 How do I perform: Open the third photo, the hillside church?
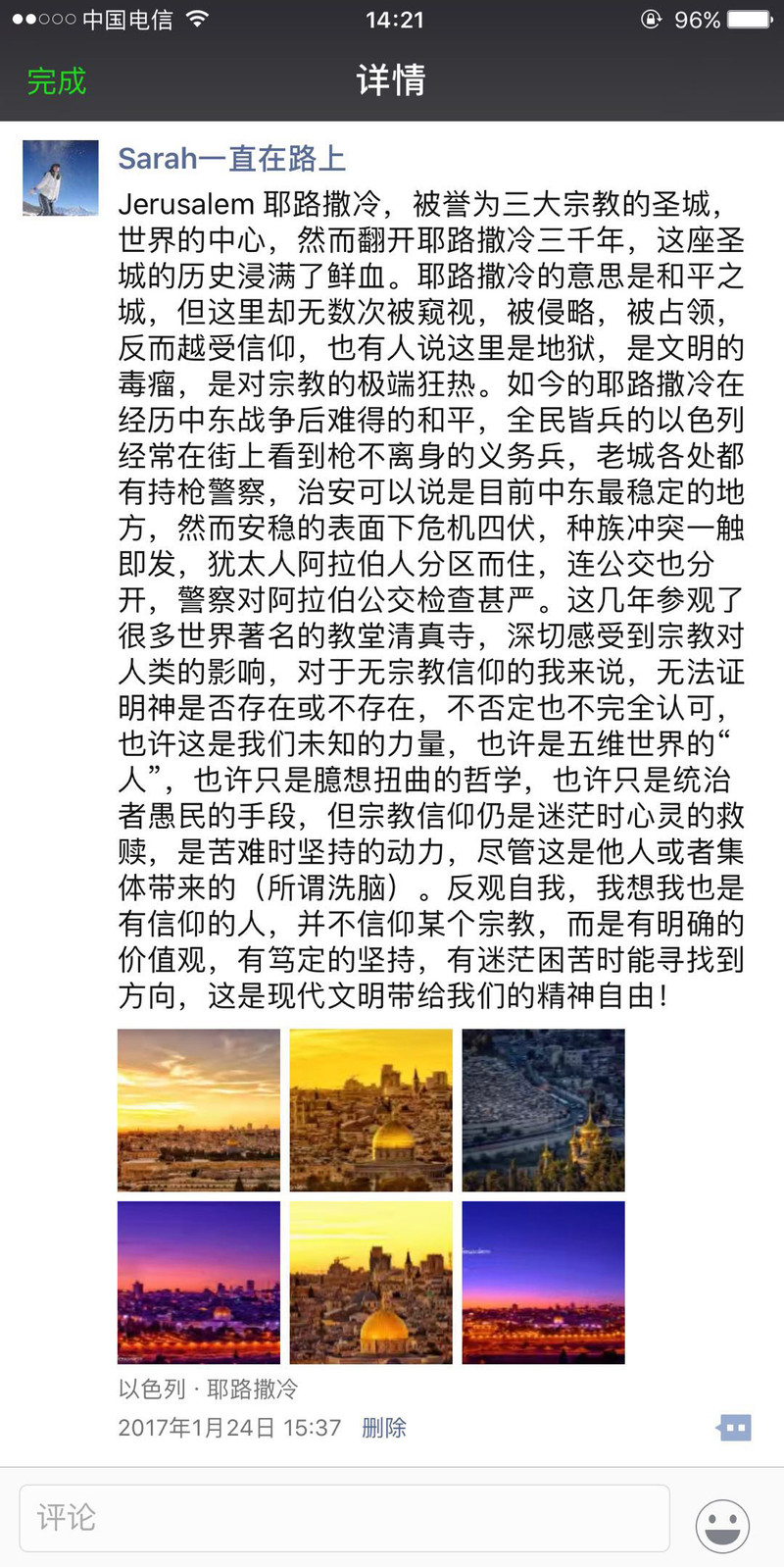tap(543, 1110)
